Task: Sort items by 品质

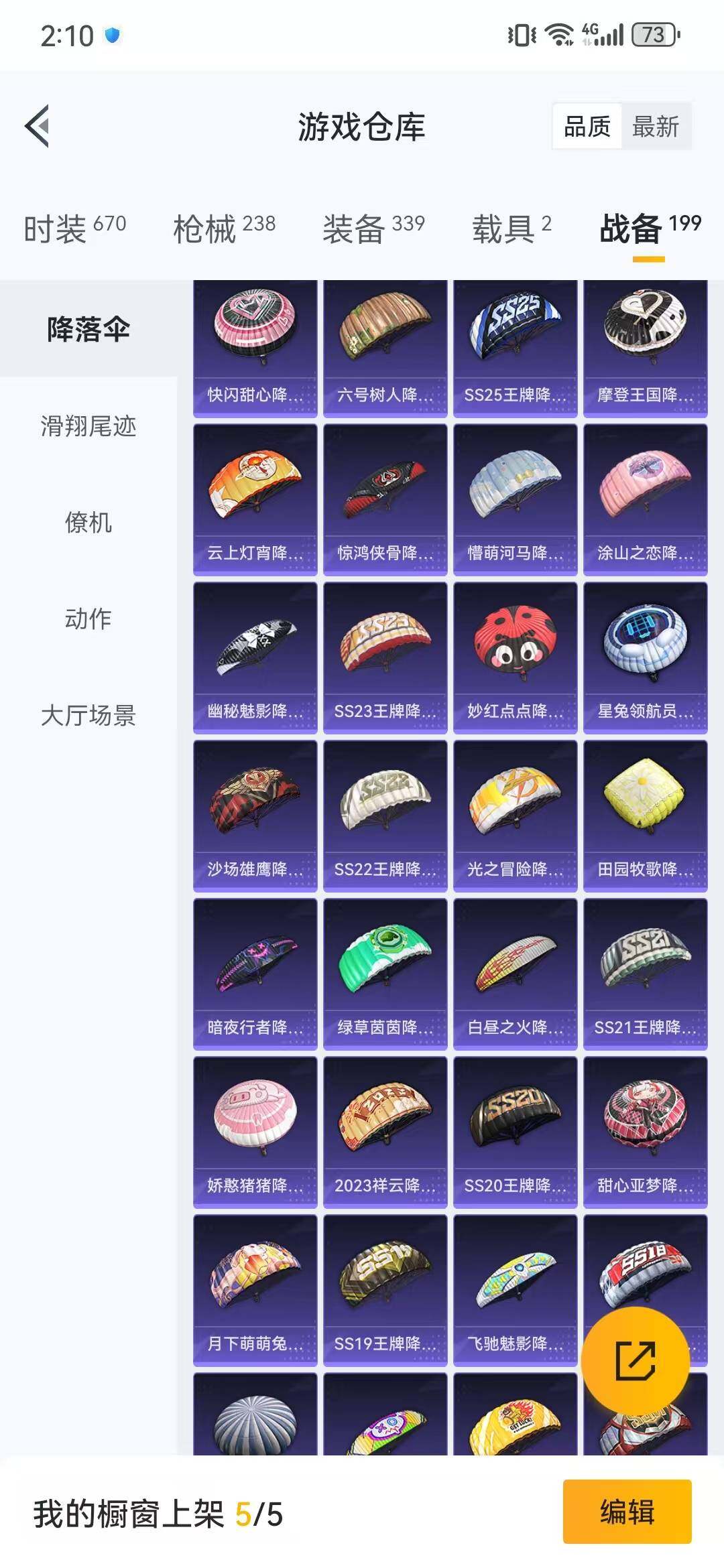Action: [x=587, y=126]
